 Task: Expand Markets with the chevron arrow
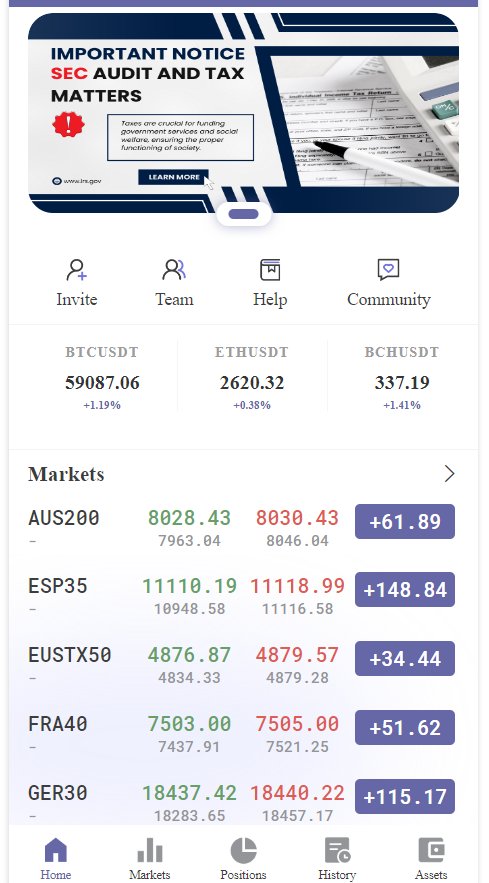(x=449, y=474)
